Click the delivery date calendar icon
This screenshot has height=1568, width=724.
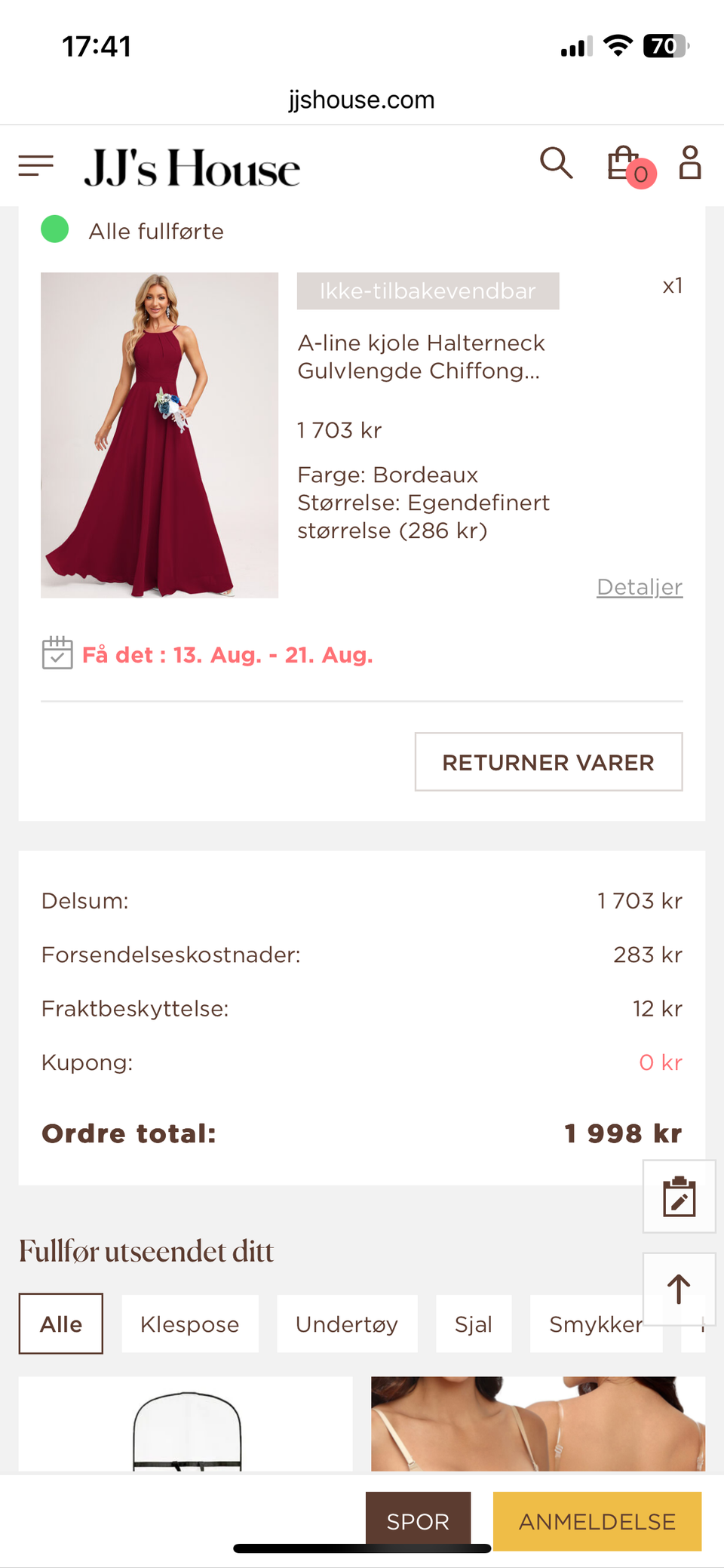click(x=57, y=655)
